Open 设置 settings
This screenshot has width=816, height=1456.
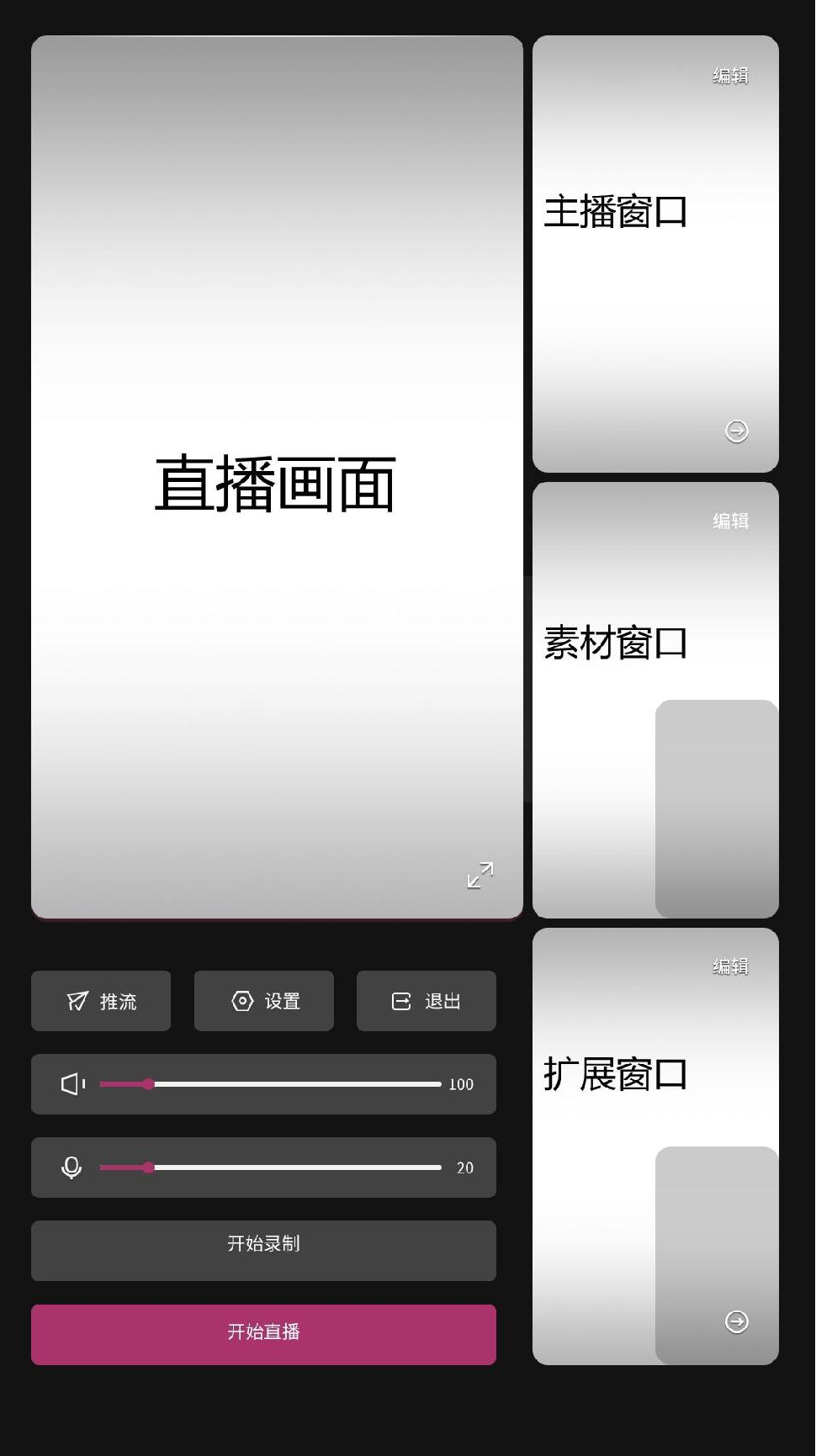(264, 1001)
